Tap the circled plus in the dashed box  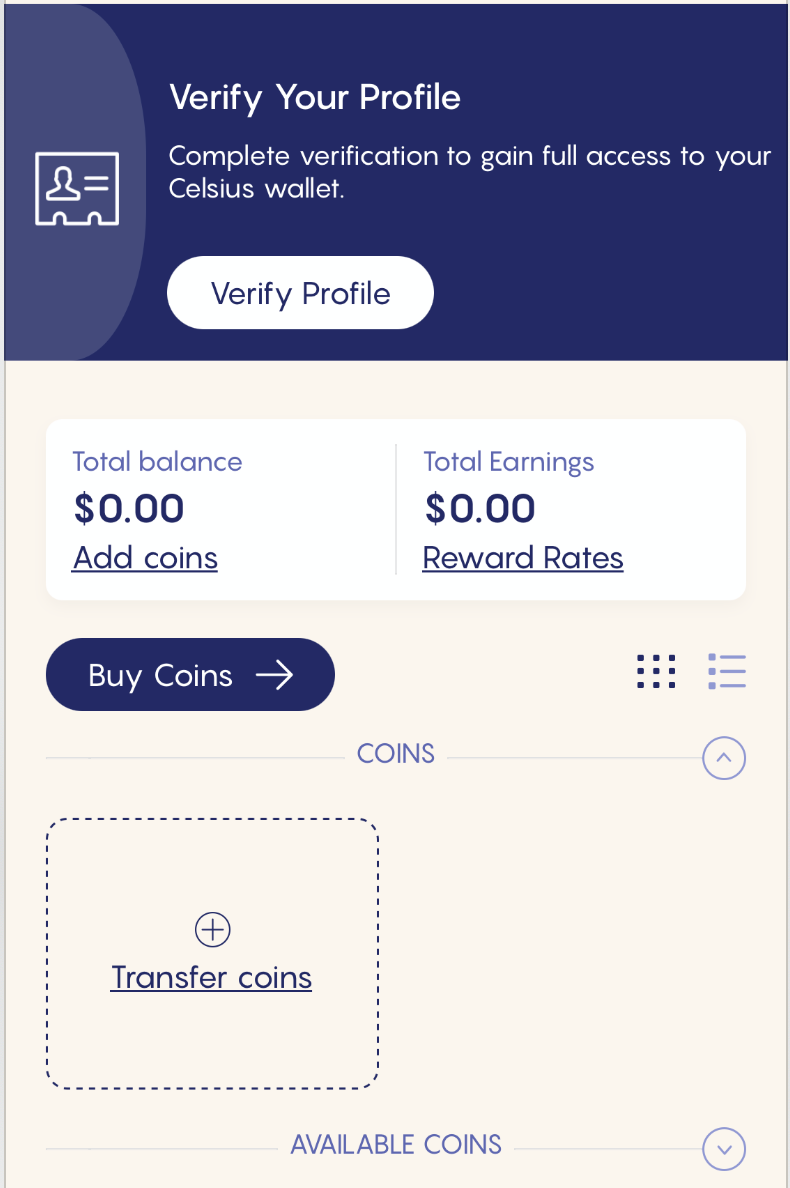point(211,929)
